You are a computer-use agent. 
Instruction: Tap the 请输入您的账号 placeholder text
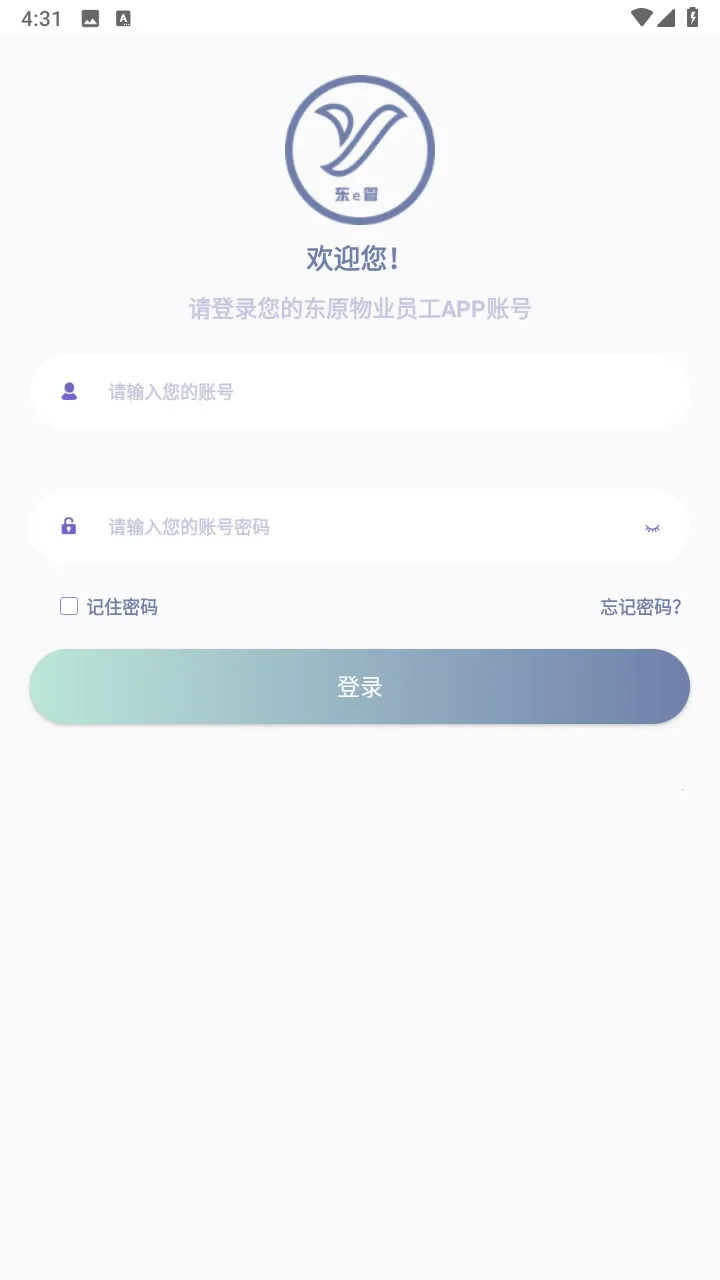pos(170,391)
